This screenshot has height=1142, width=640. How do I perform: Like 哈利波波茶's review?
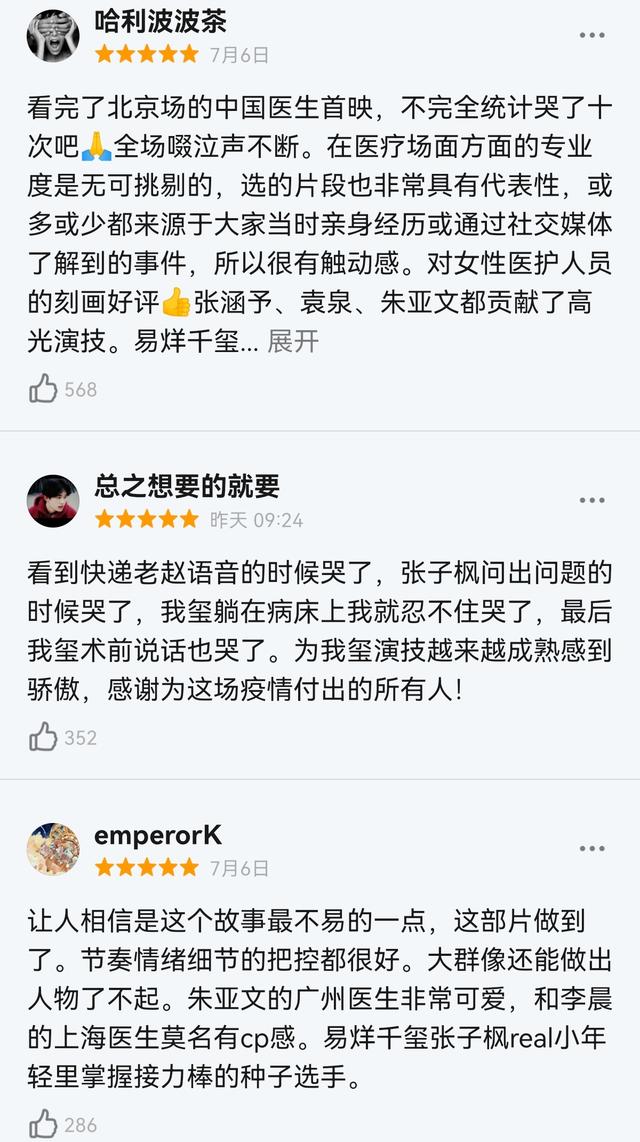(44, 388)
